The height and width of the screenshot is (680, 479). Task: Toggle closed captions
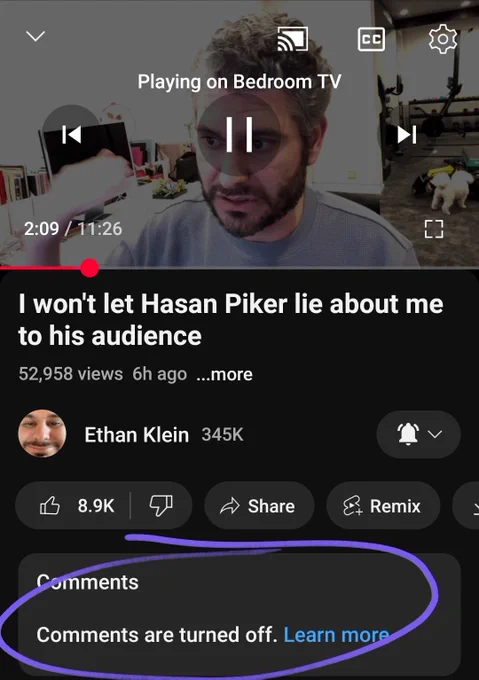click(x=371, y=39)
